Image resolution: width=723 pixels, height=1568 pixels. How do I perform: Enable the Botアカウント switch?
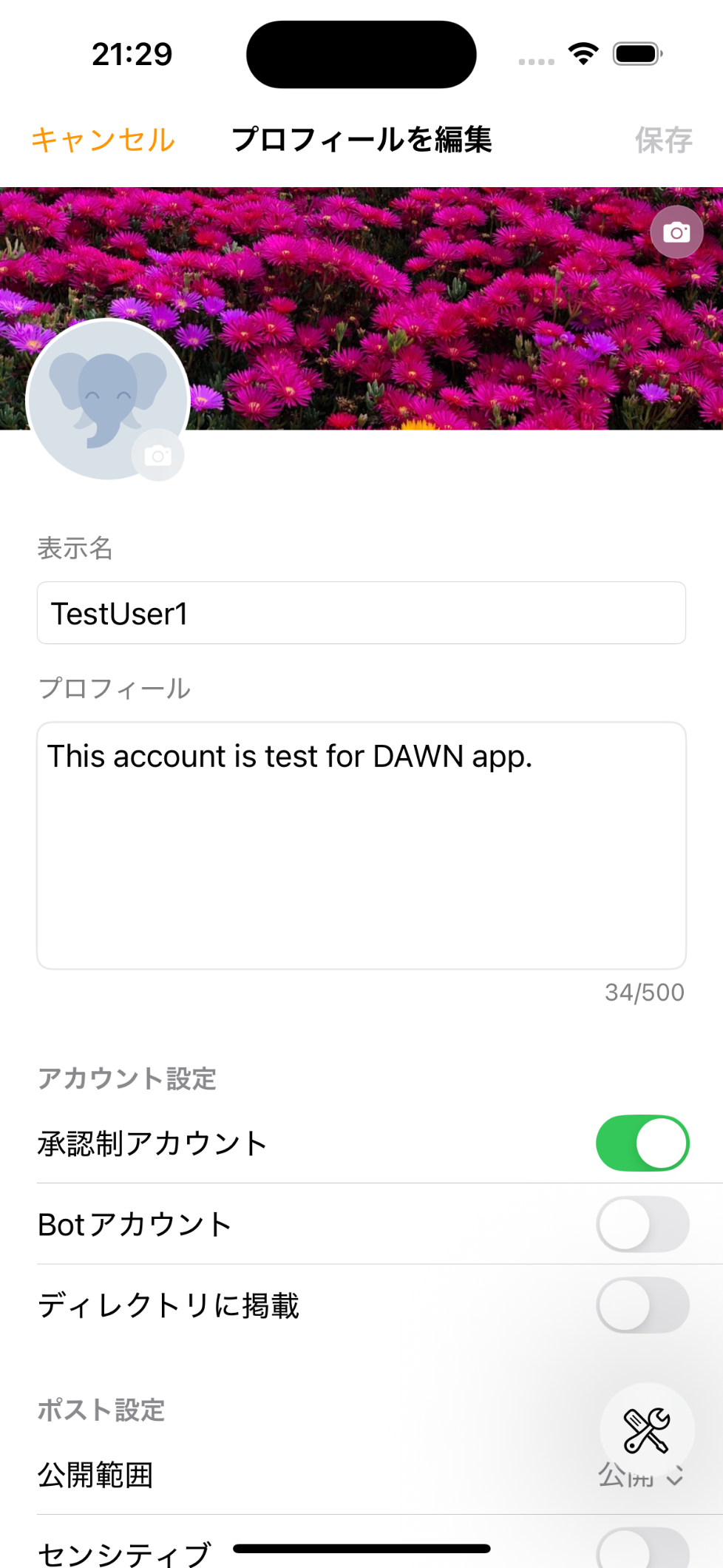point(642,1224)
